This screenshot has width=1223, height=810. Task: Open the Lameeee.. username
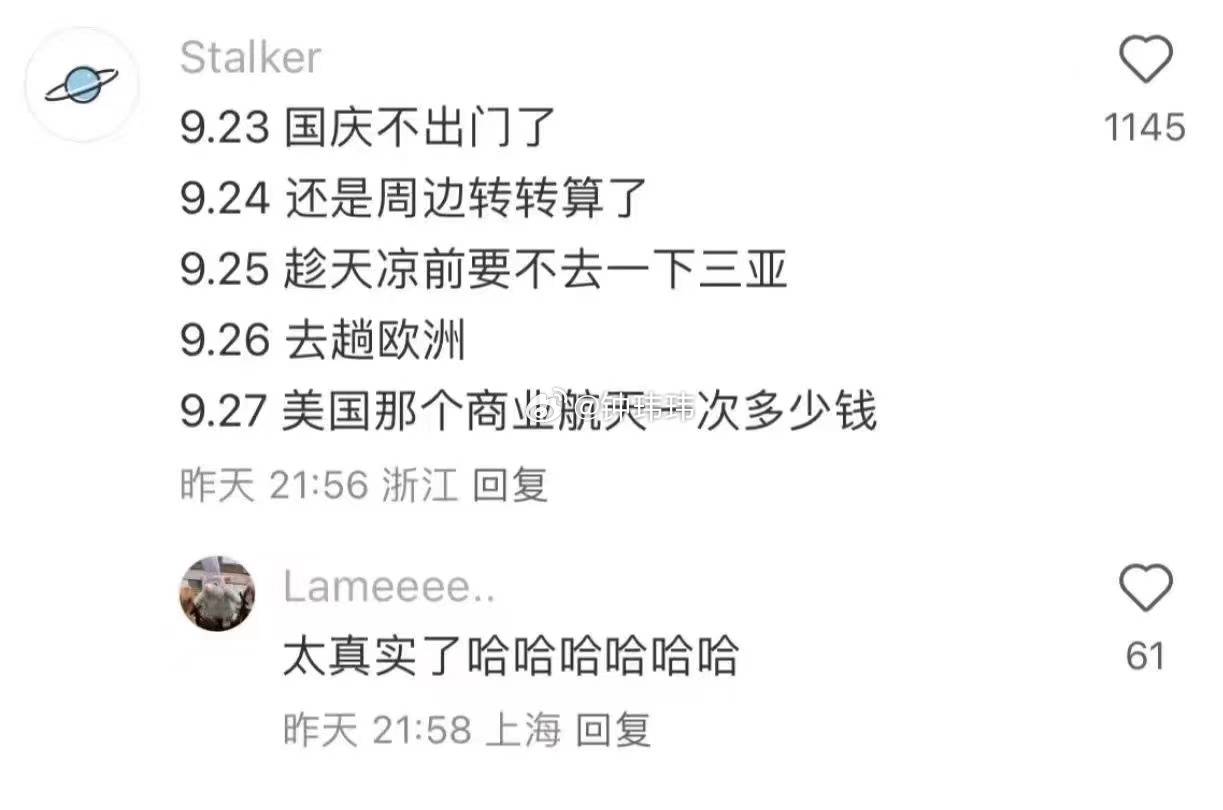pos(389,587)
